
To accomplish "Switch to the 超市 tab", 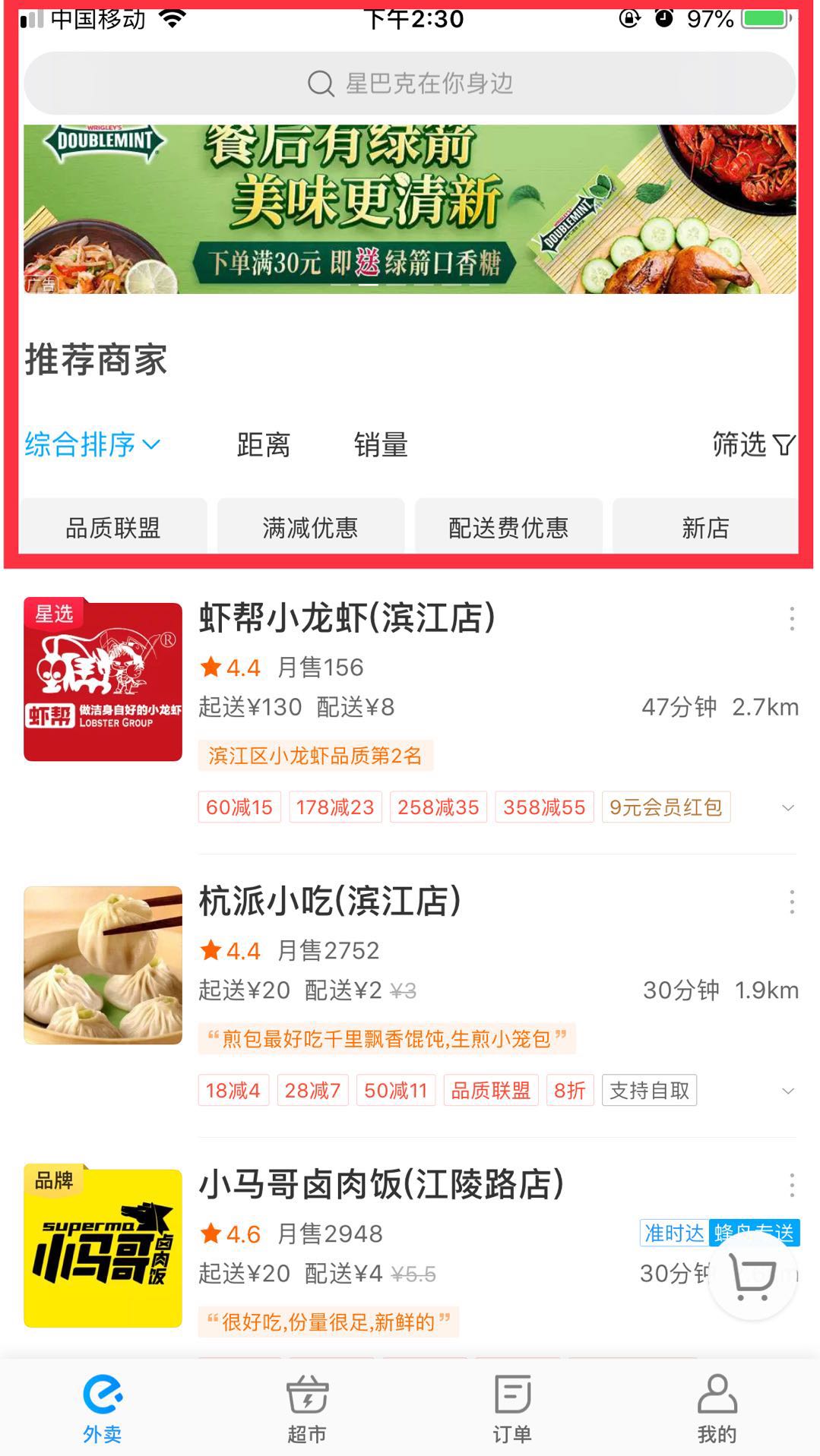I will [307, 1409].
